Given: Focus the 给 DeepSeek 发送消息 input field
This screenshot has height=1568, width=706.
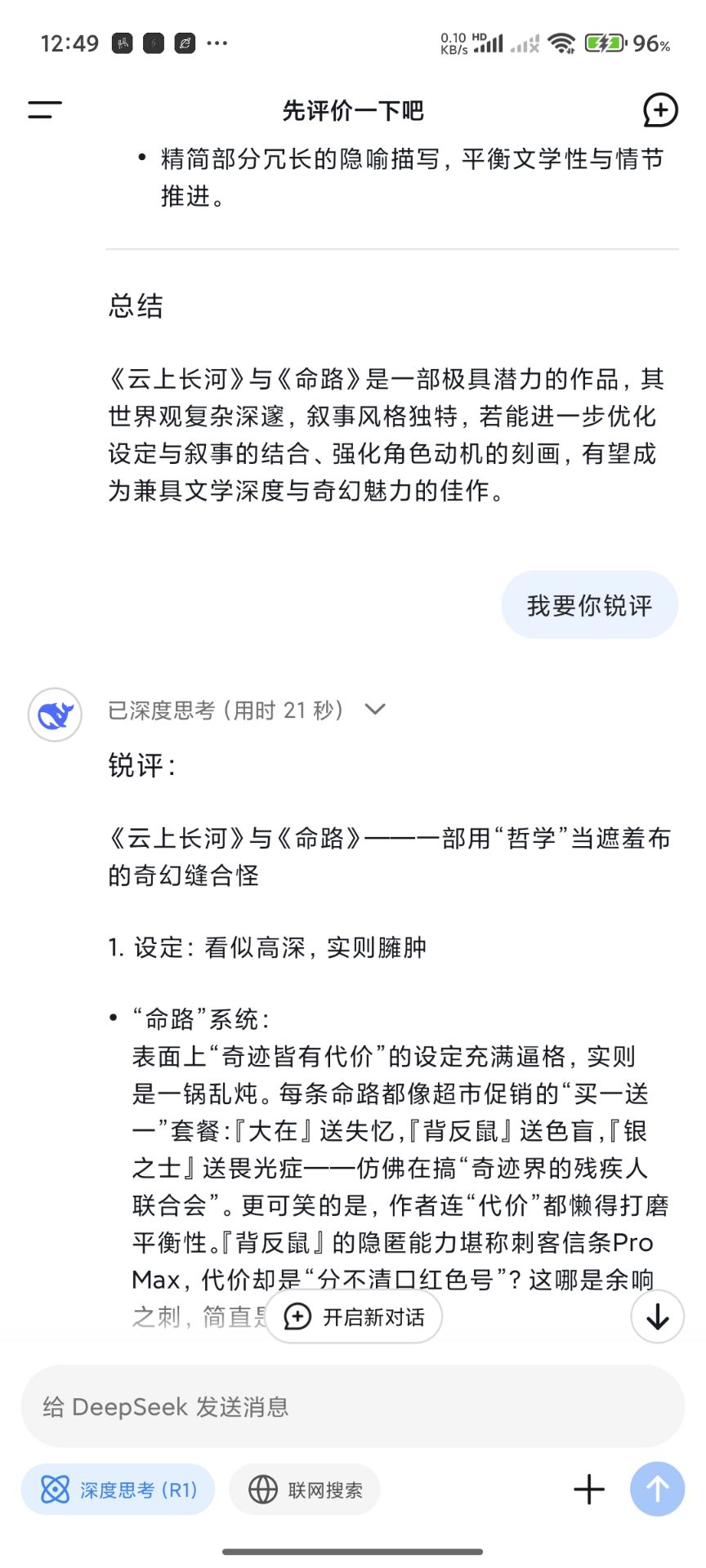Looking at the screenshot, I should click(353, 1406).
